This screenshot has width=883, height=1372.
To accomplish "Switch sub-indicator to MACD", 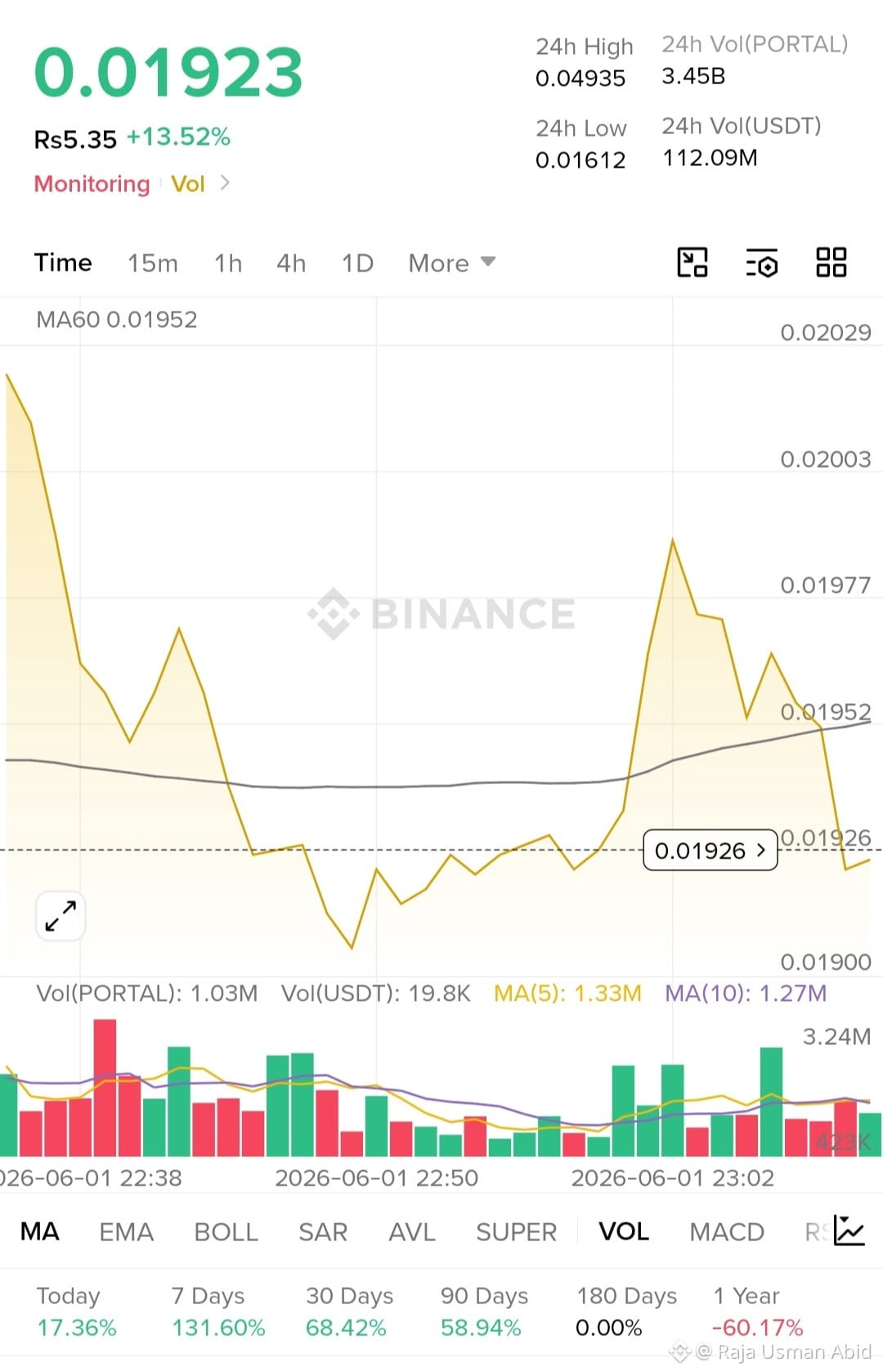I will pyautogui.click(x=727, y=1231).
